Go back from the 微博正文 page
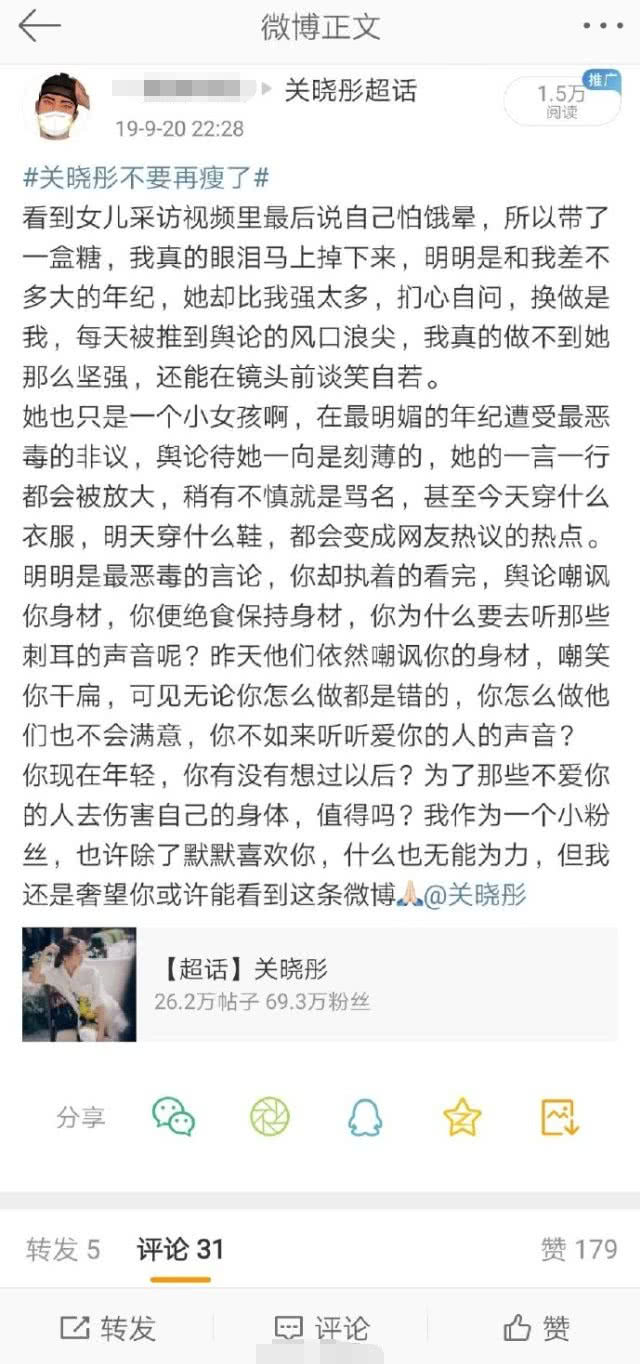 click(38, 27)
